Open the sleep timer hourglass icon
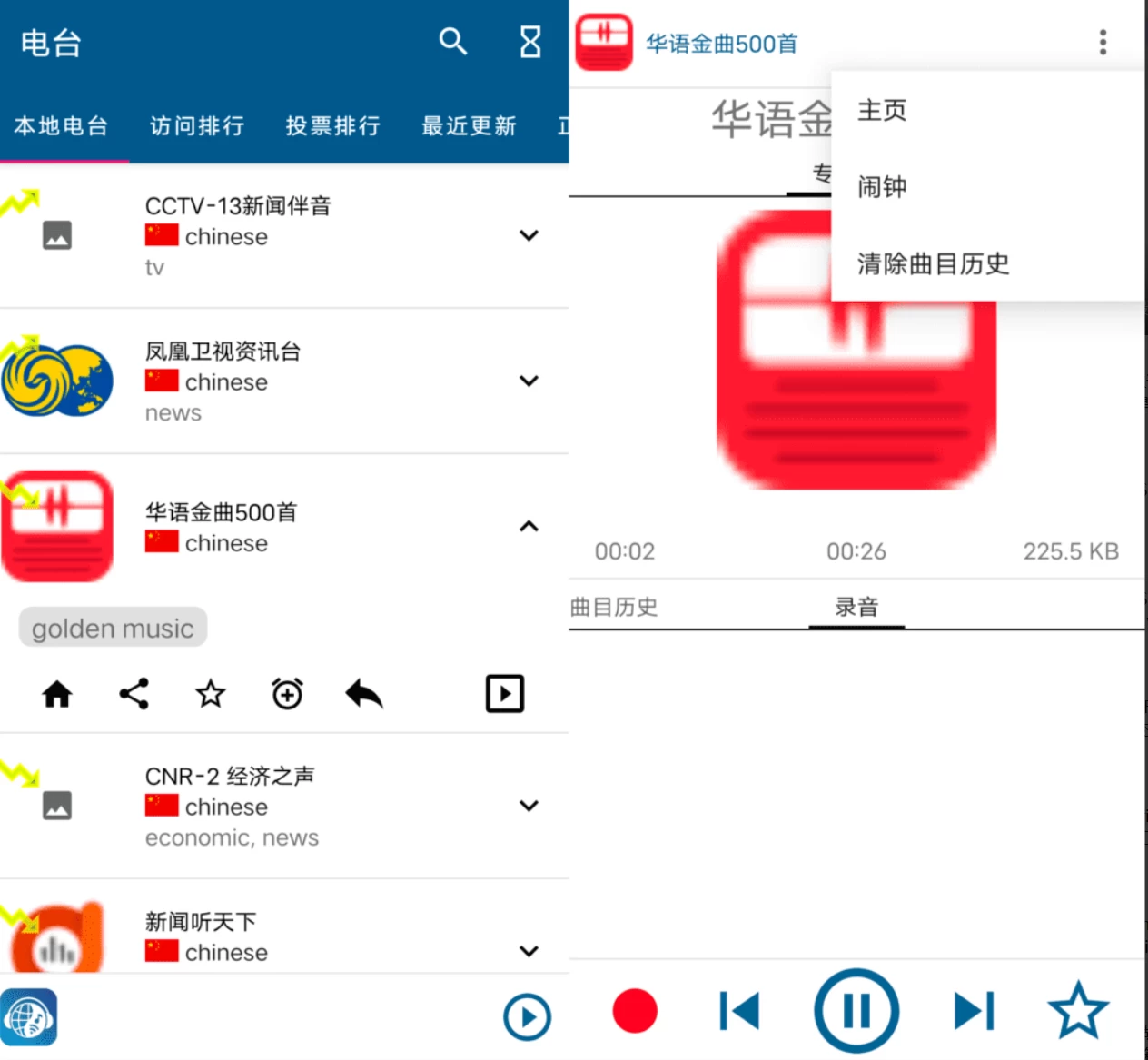Screen dimensions: 1148x1060 (529, 42)
